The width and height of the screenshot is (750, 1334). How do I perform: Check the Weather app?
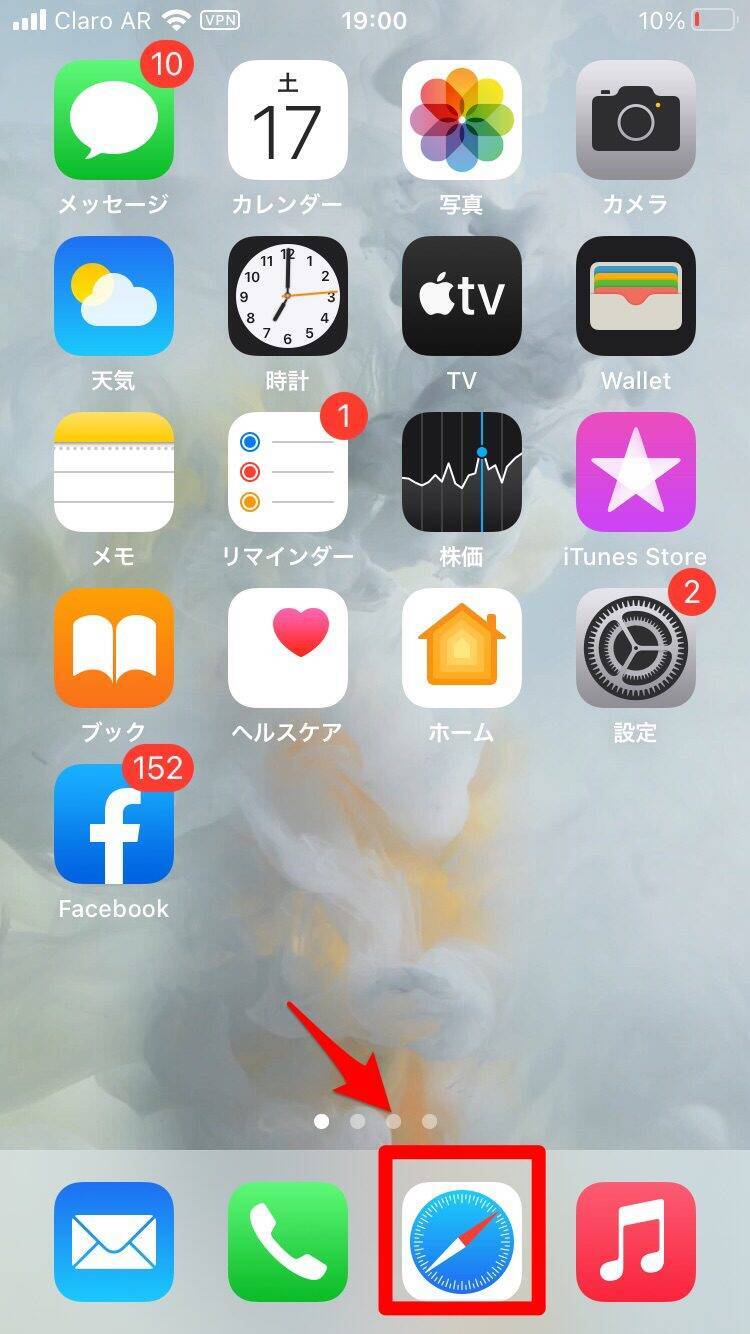coord(114,296)
